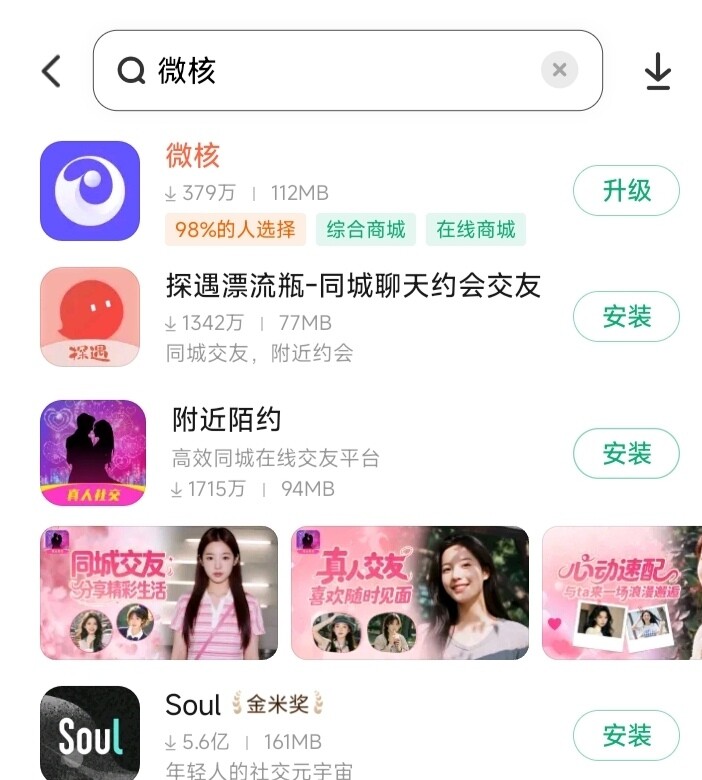This screenshot has width=702, height=780.
Task: Clear the search text with the X
Action: 559,70
